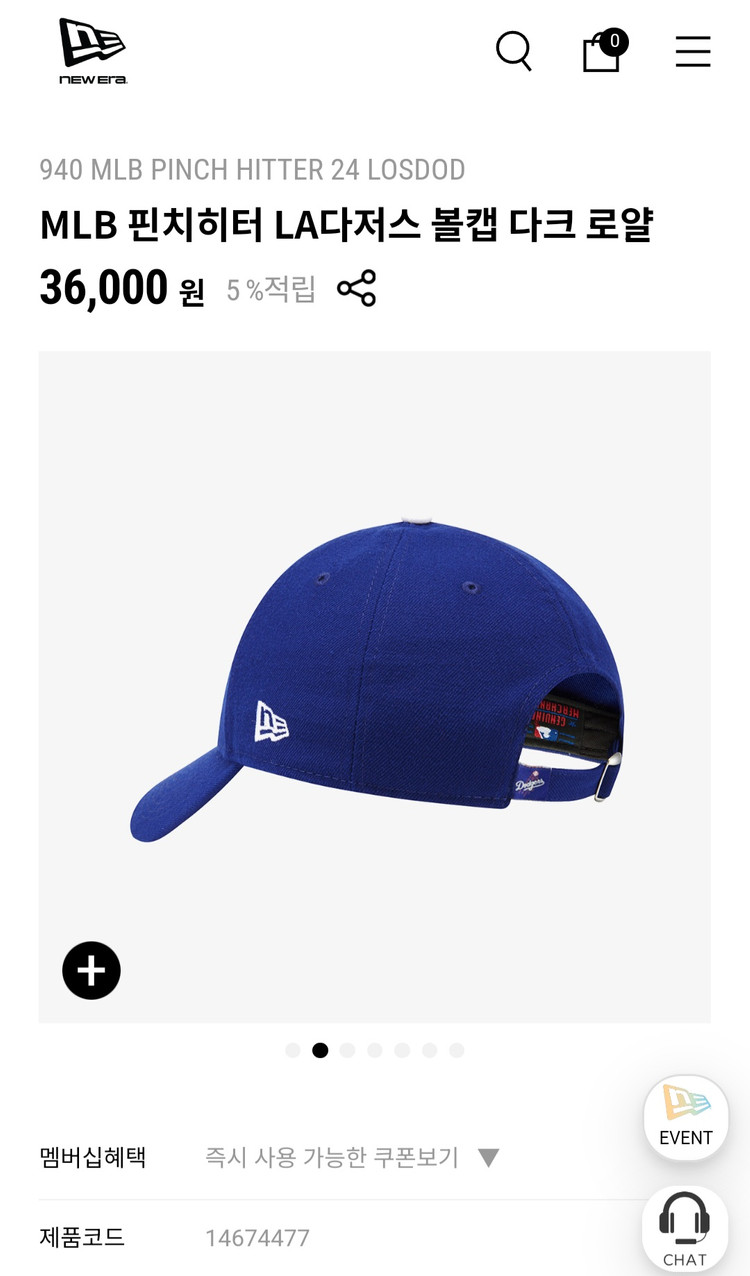Open the CHAT floating icon

685,1228
